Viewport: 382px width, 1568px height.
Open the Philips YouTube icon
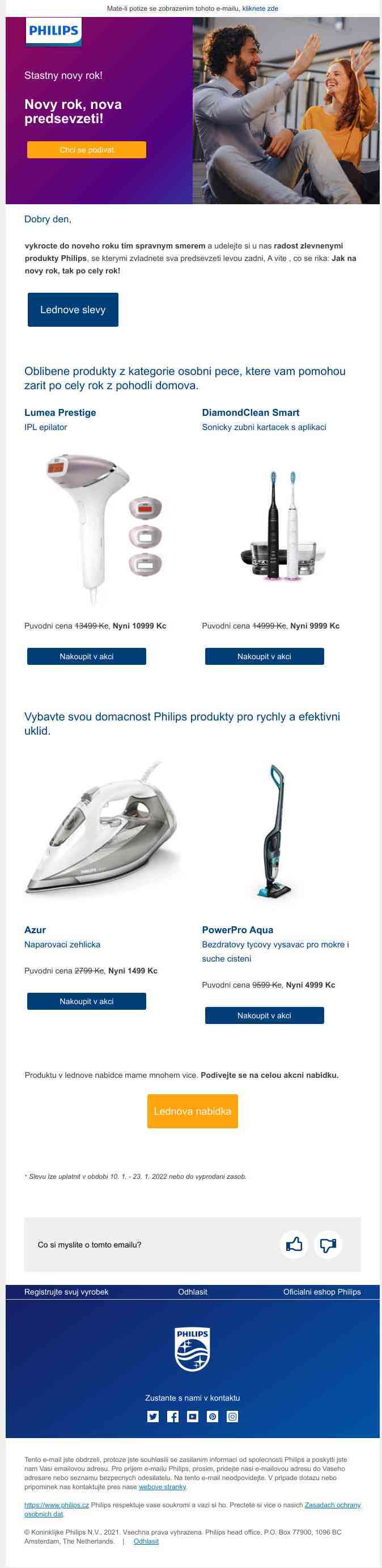click(x=193, y=1417)
